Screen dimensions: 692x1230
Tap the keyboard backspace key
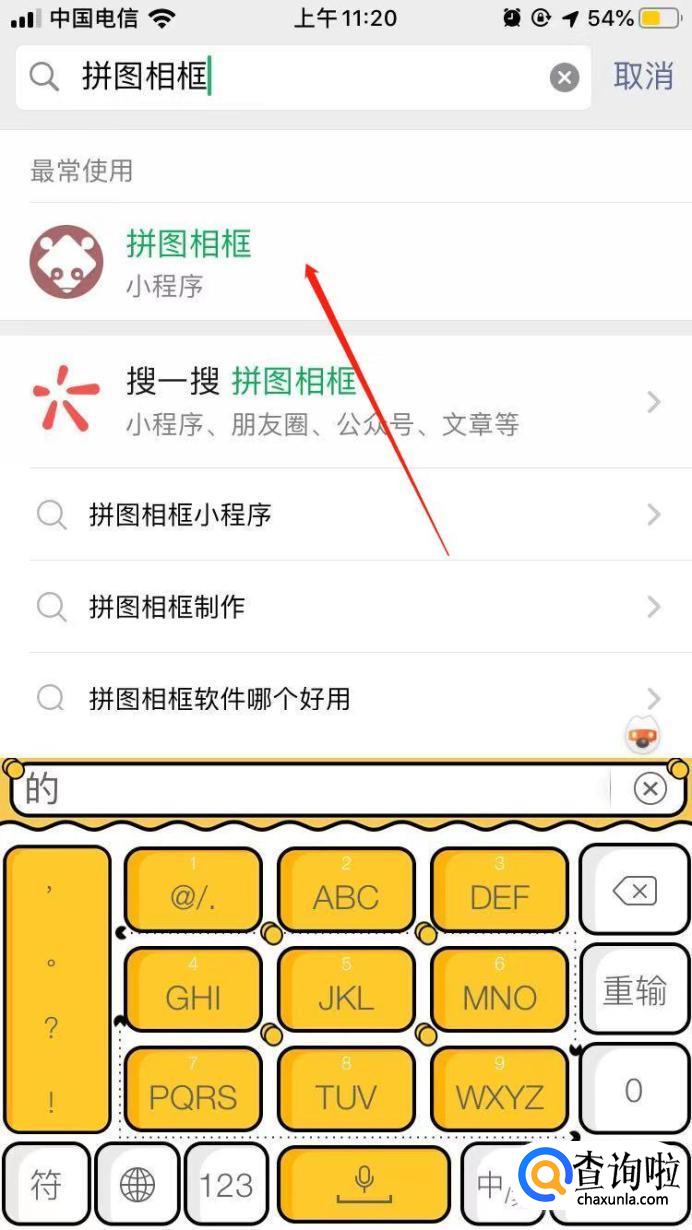point(634,890)
